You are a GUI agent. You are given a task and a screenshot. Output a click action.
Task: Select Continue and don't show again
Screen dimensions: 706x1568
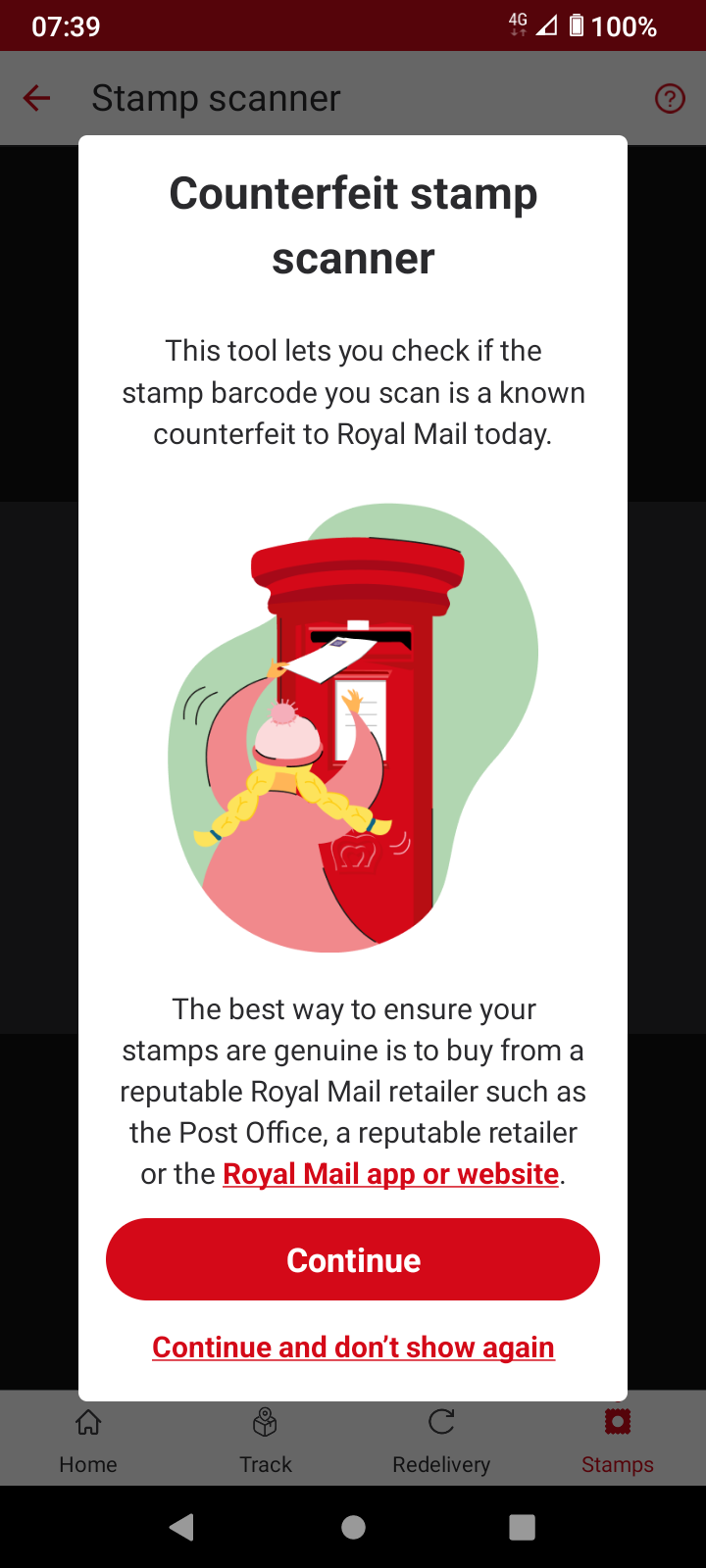[x=353, y=1347]
